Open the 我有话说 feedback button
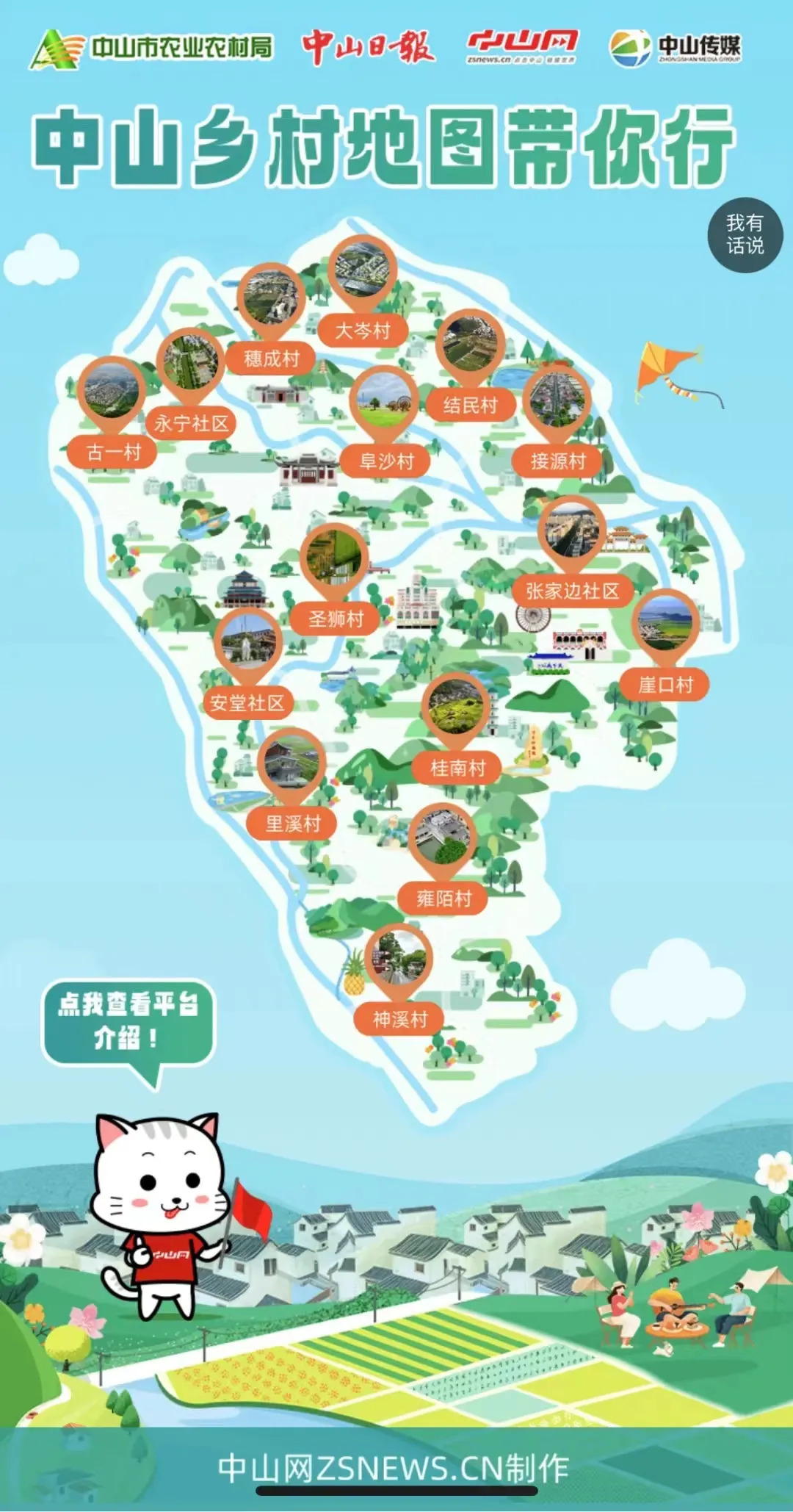This screenshot has width=793, height=1512. pyautogui.click(x=745, y=235)
